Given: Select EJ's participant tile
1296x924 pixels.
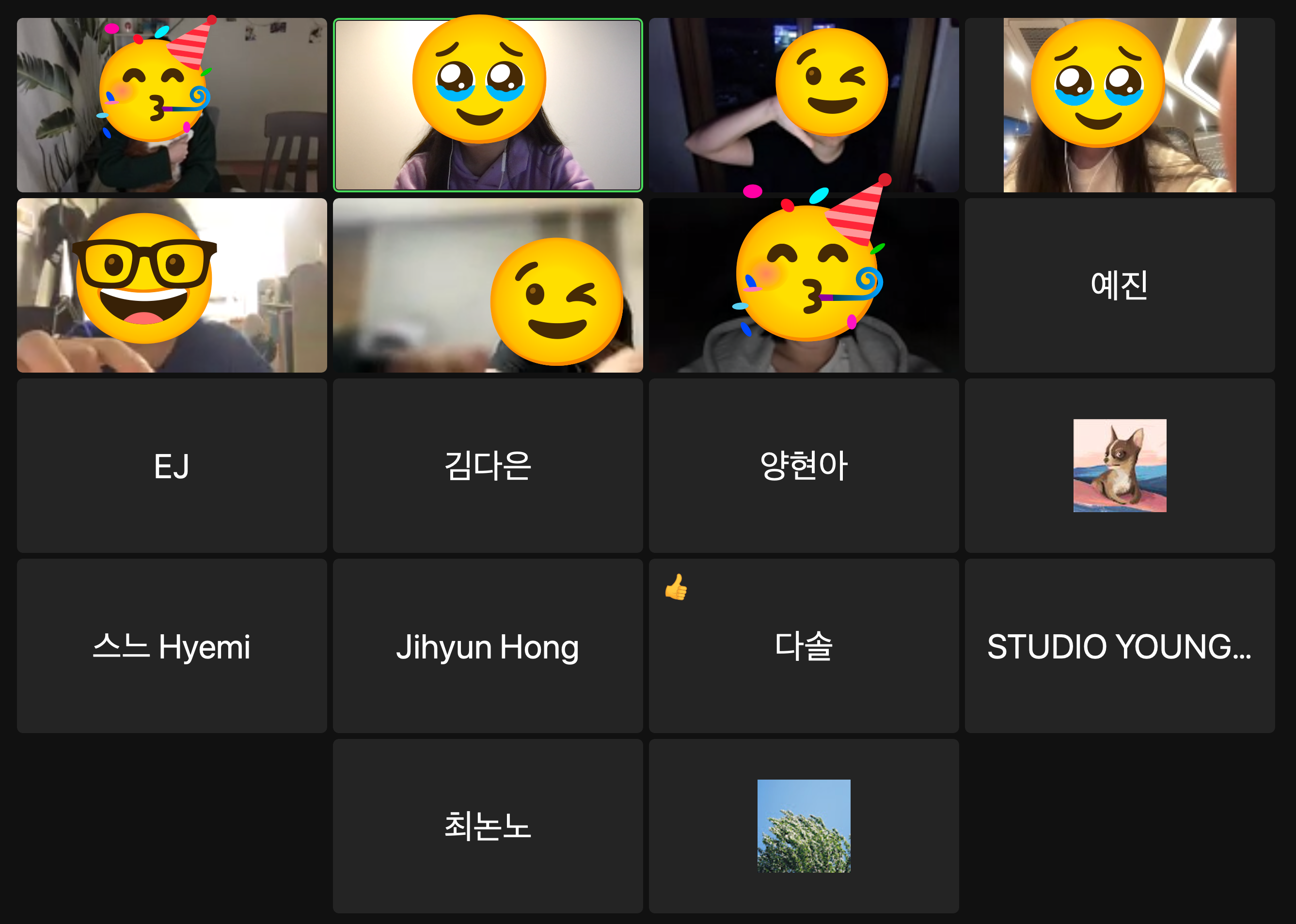Looking at the screenshot, I should coord(171,466).
